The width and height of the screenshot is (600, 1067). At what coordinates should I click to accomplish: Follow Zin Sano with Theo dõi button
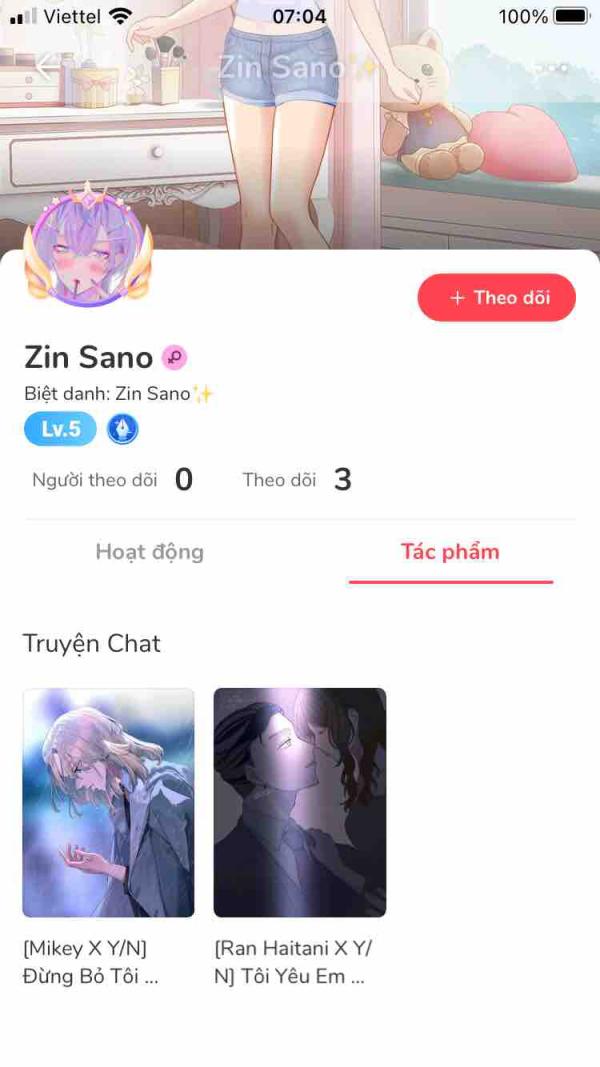click(x=497, y=298)
